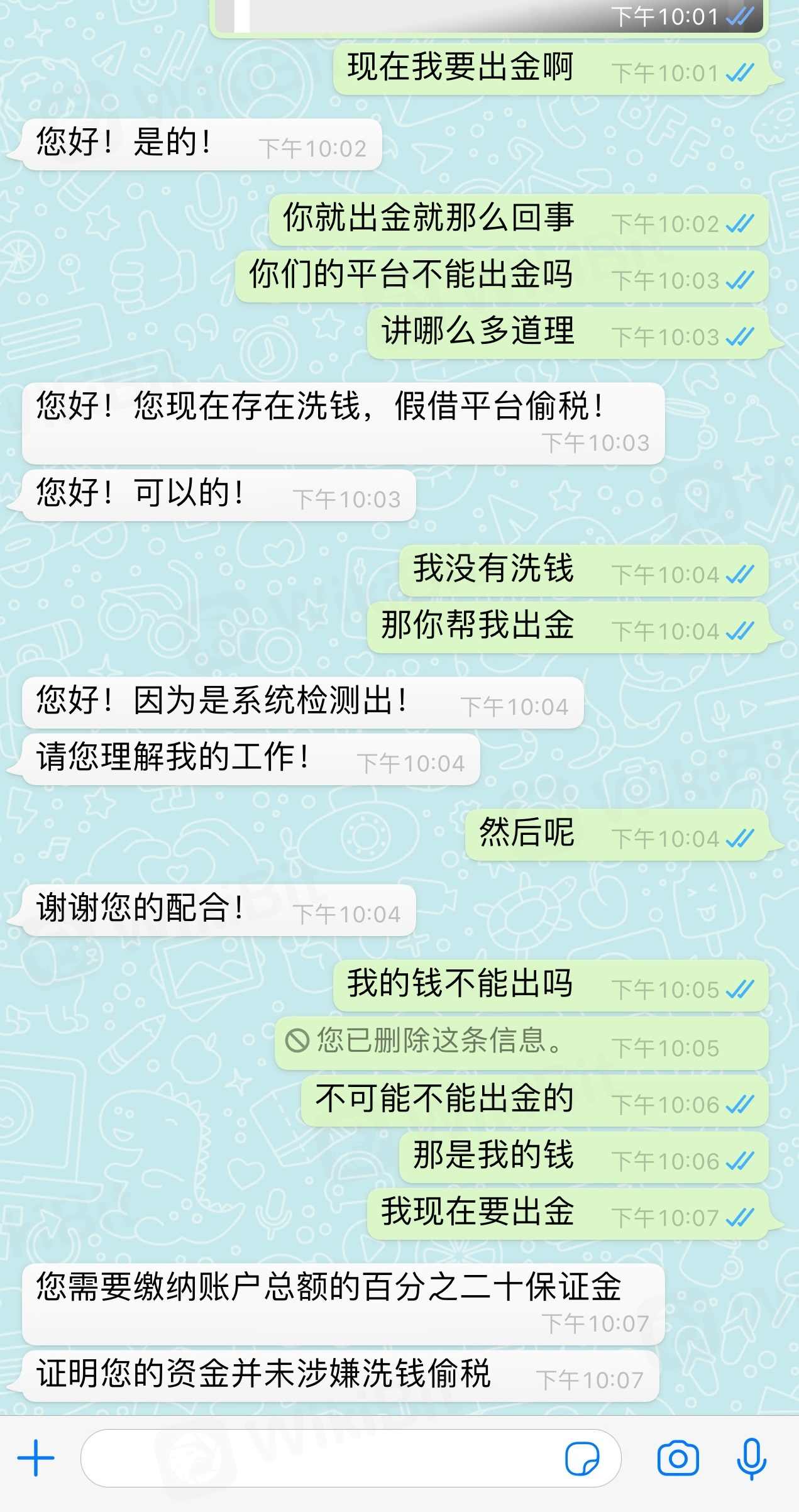This screenshot has width=799, height=1512.
Task: Tap the microphone to record voice message
Action: pyautogui.click(x=751, y=1458)
